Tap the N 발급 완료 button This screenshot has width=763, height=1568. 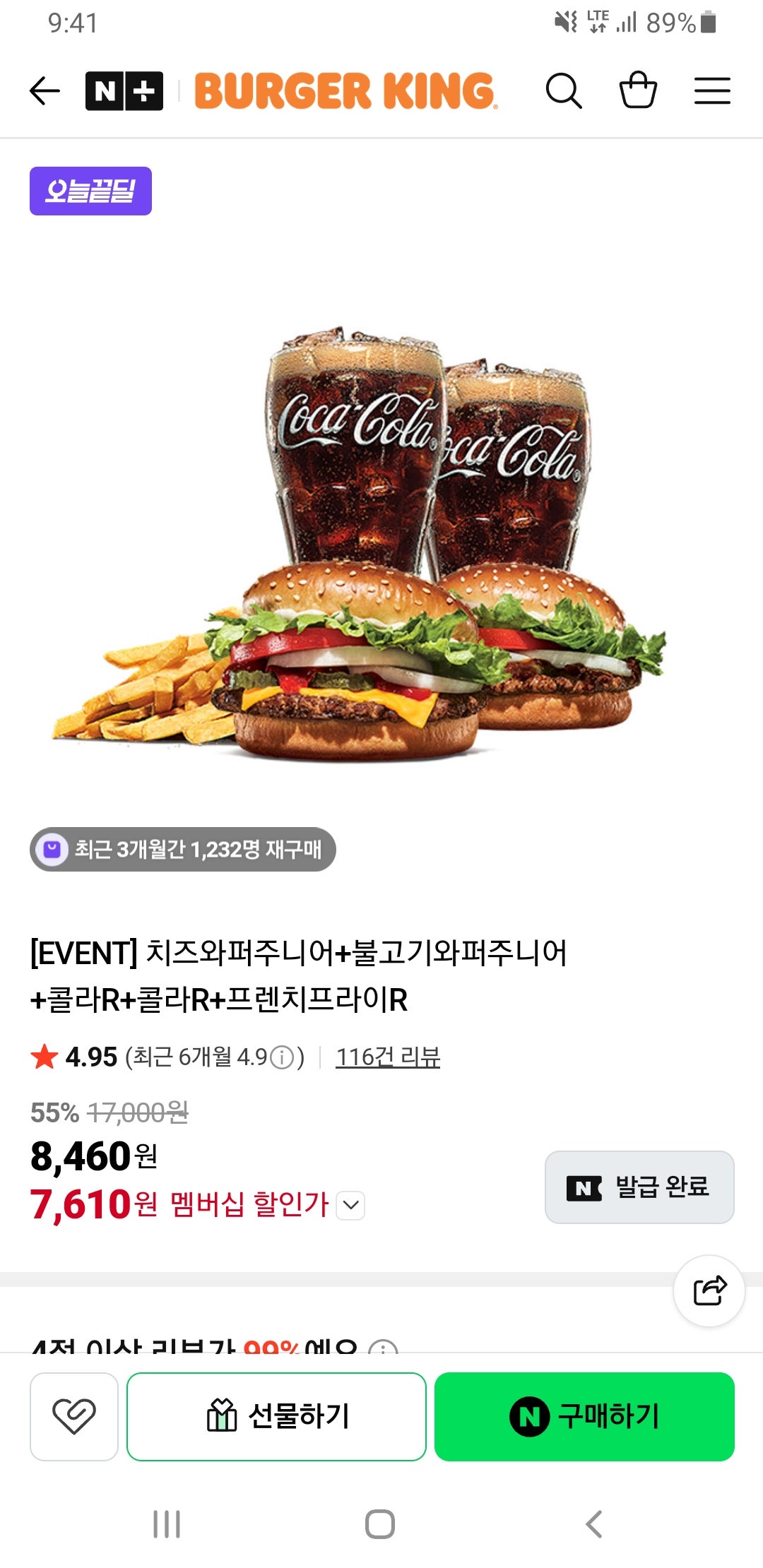click(x=639, y=1187)
